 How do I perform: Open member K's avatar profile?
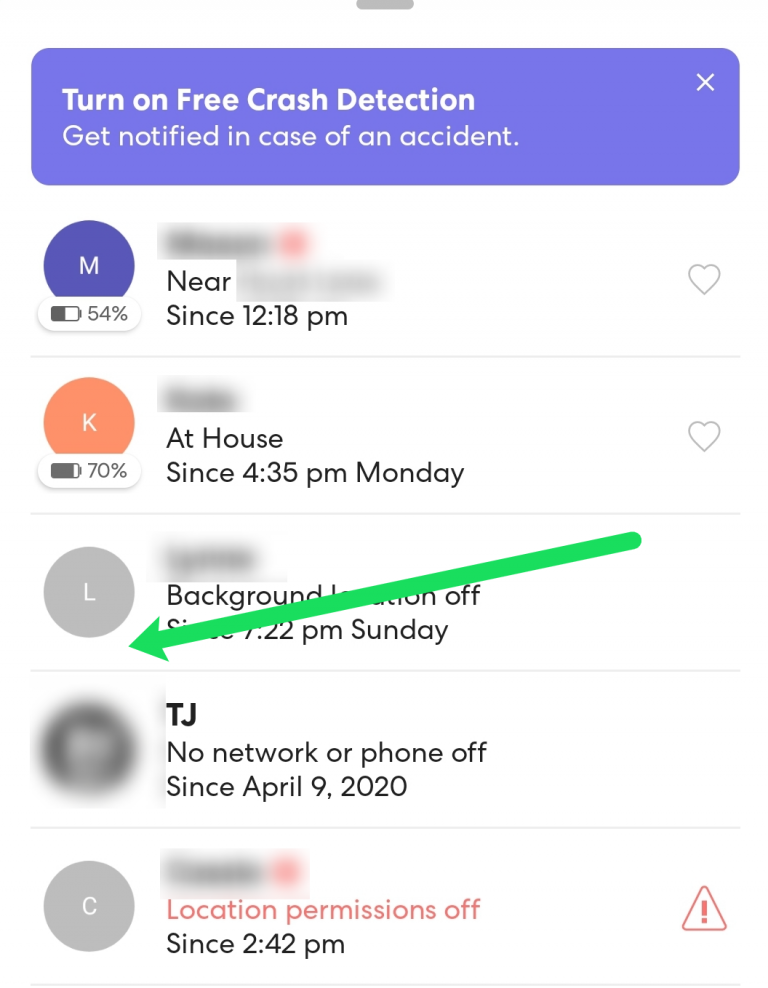89,420
